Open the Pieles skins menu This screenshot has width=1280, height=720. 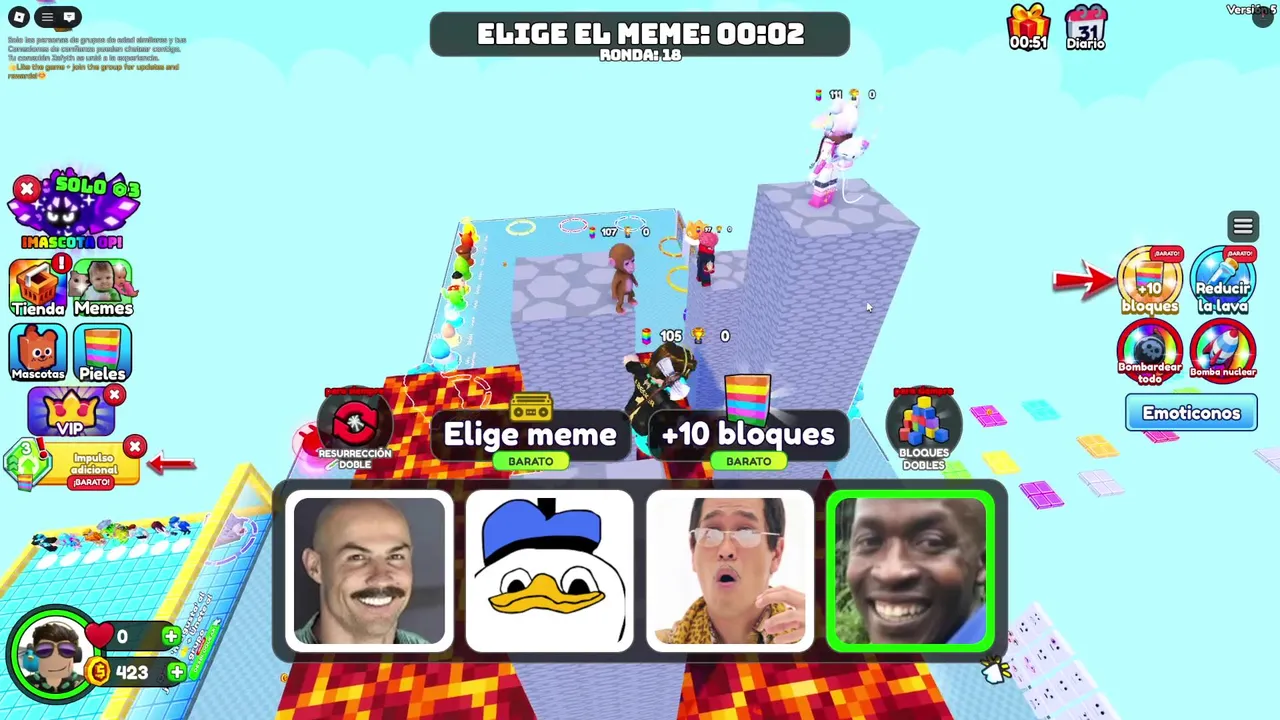click(103, 353)
